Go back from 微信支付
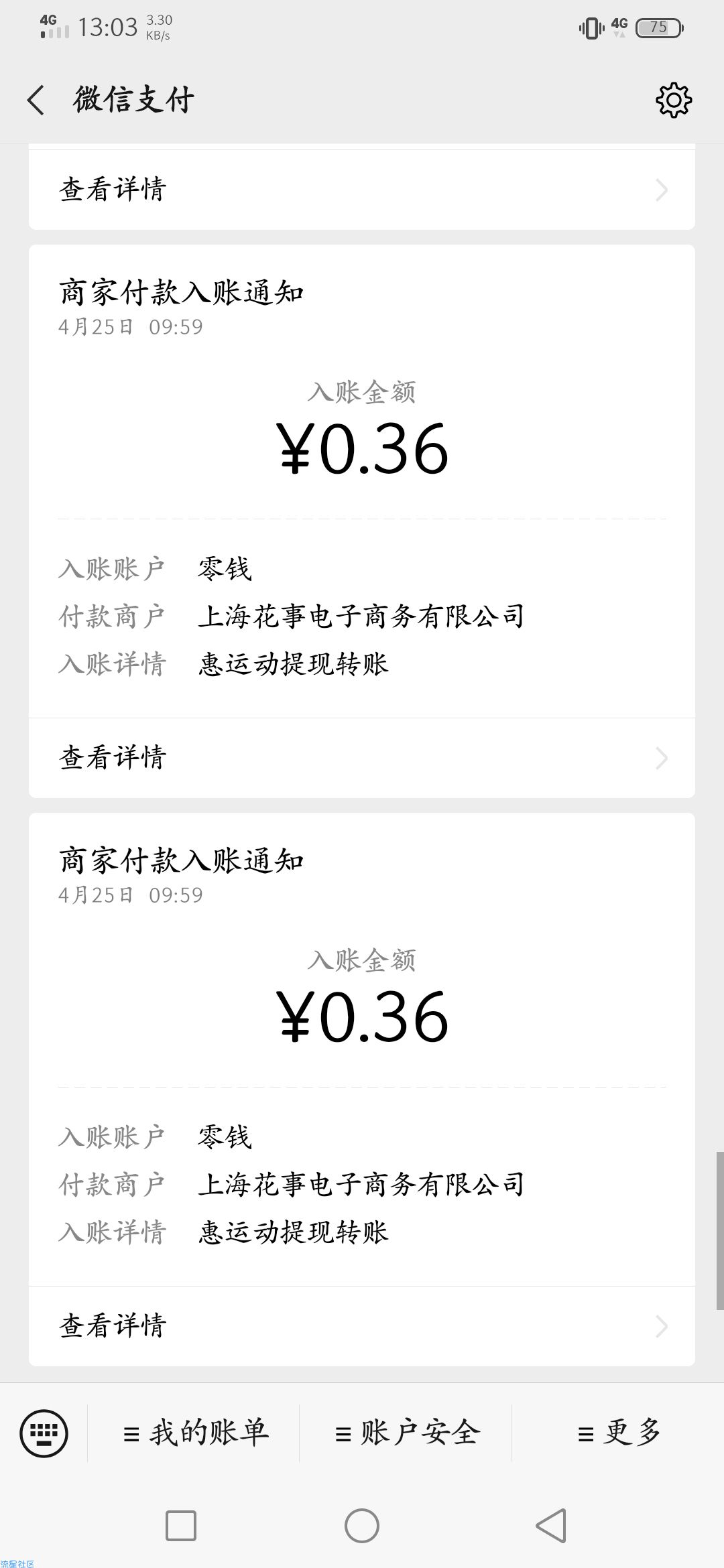The width and height of the screenshot is (724, 1568). click(x=36, y=101)
